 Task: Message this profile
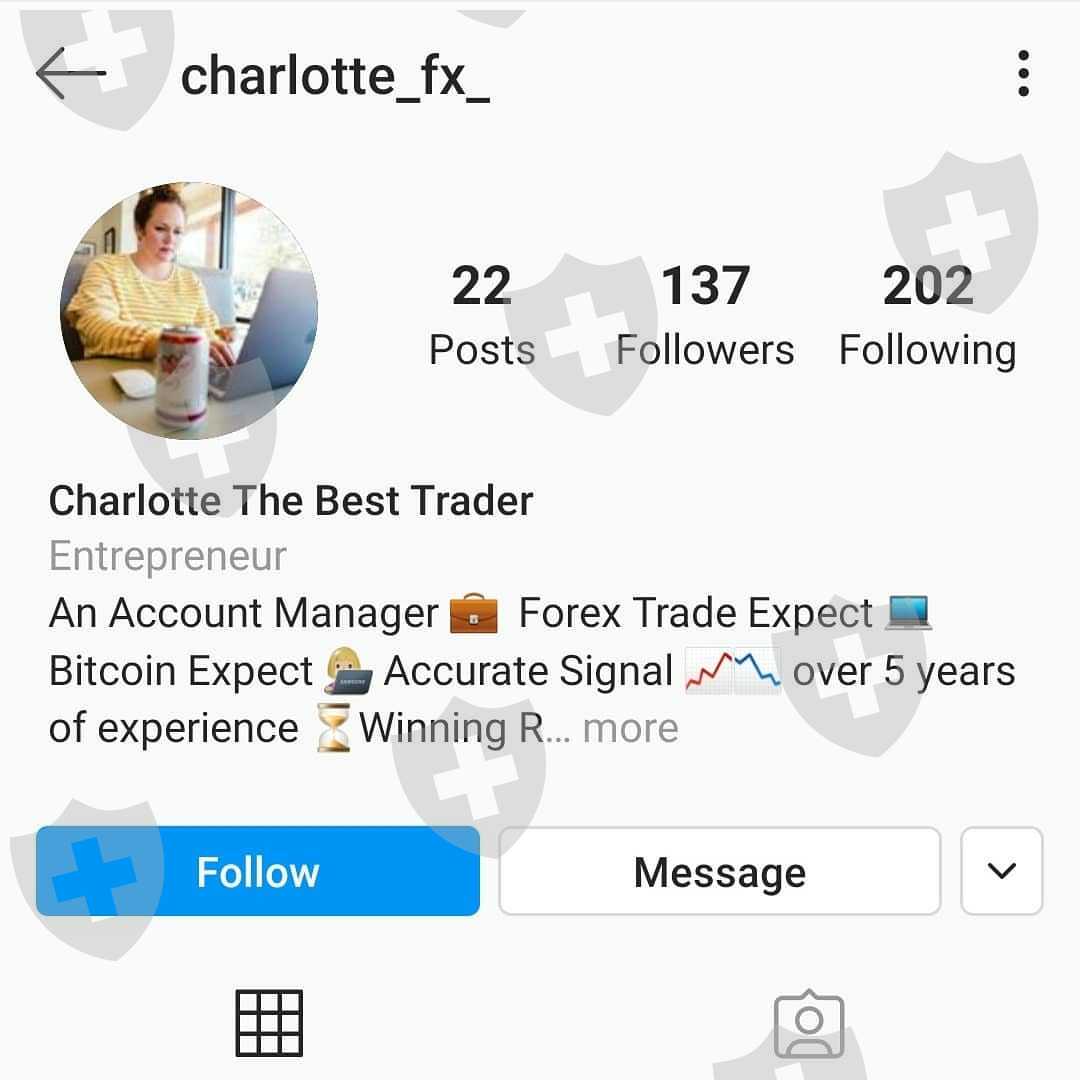pyautogui.click(x=720, y=871)
